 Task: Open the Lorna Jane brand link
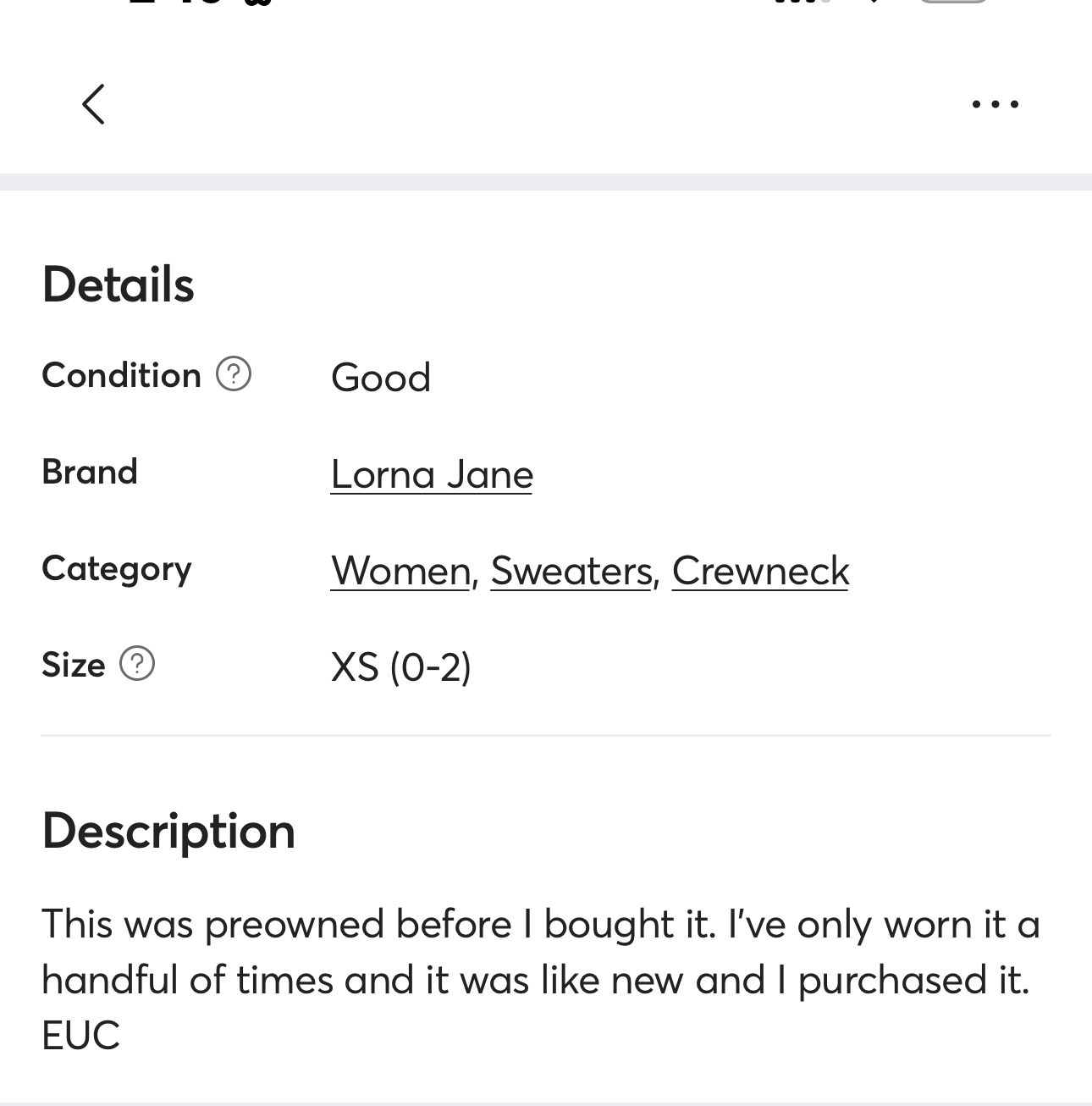click(x=432, y=474)
